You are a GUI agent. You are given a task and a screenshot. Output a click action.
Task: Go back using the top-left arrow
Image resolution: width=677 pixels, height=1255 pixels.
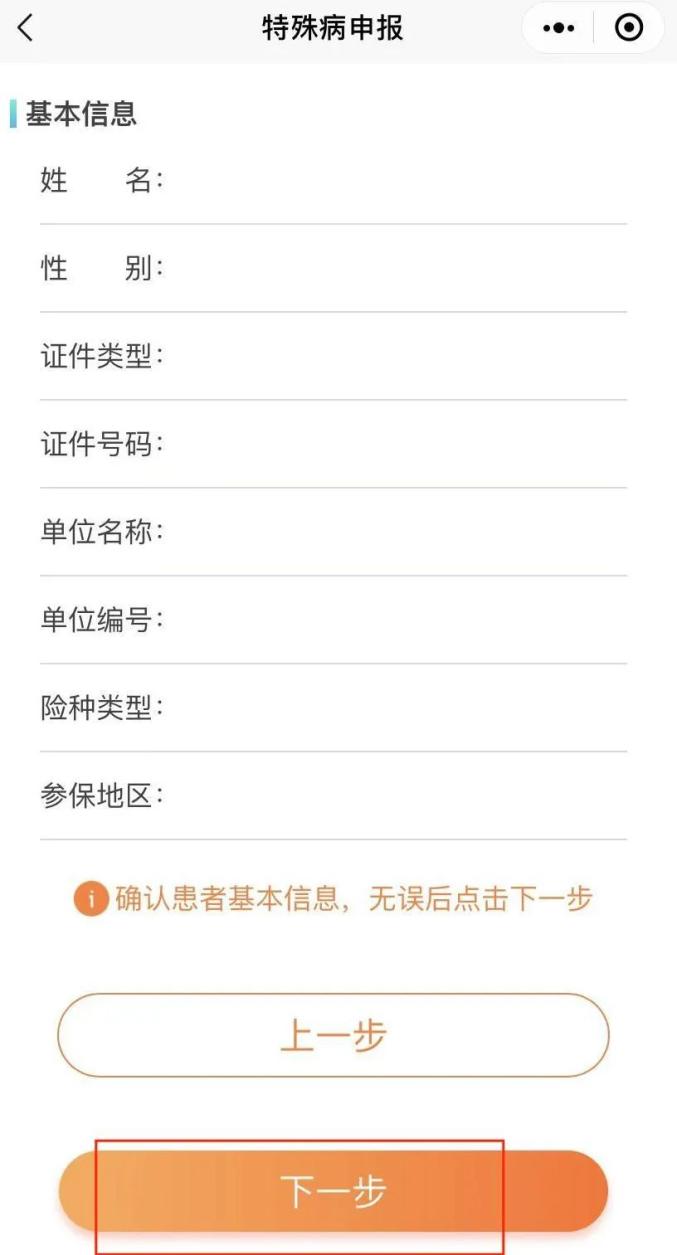25,28
